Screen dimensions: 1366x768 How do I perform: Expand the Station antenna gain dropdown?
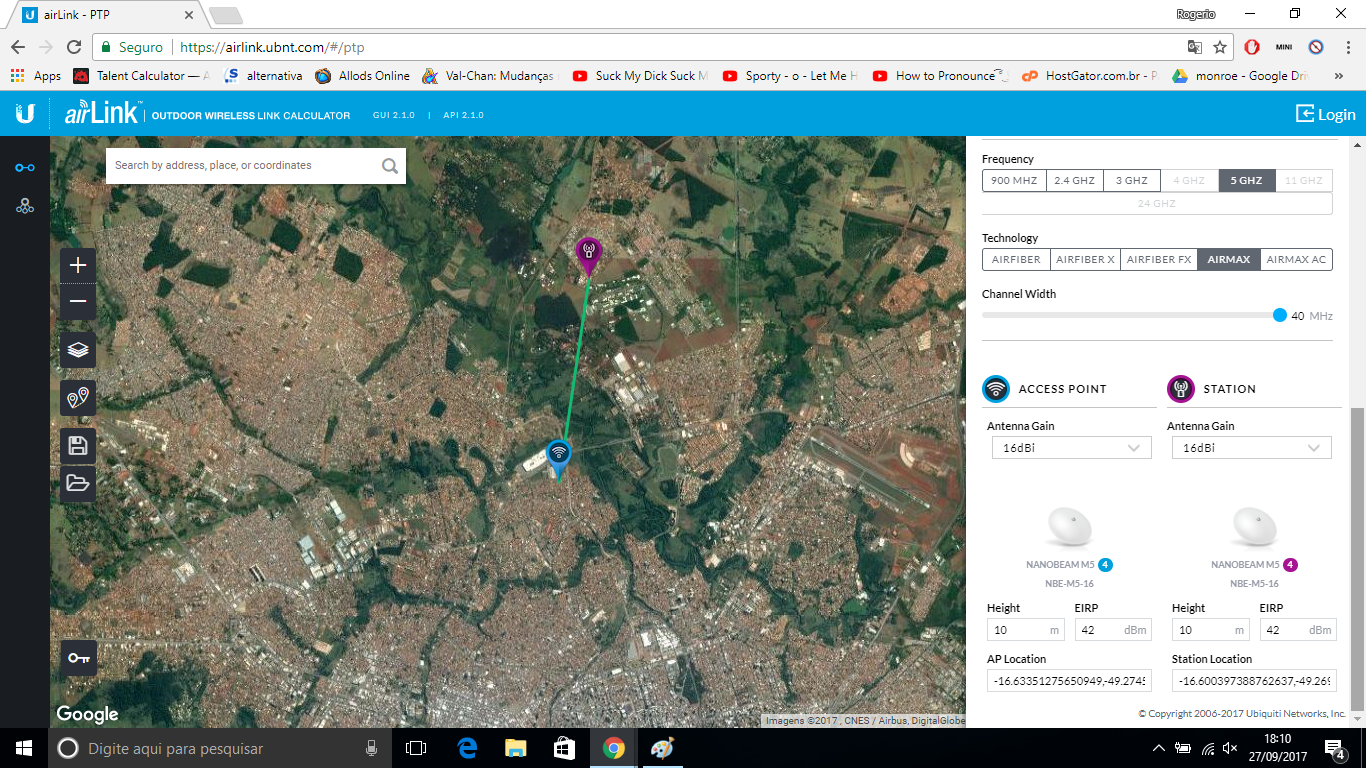click(1249, 448)
